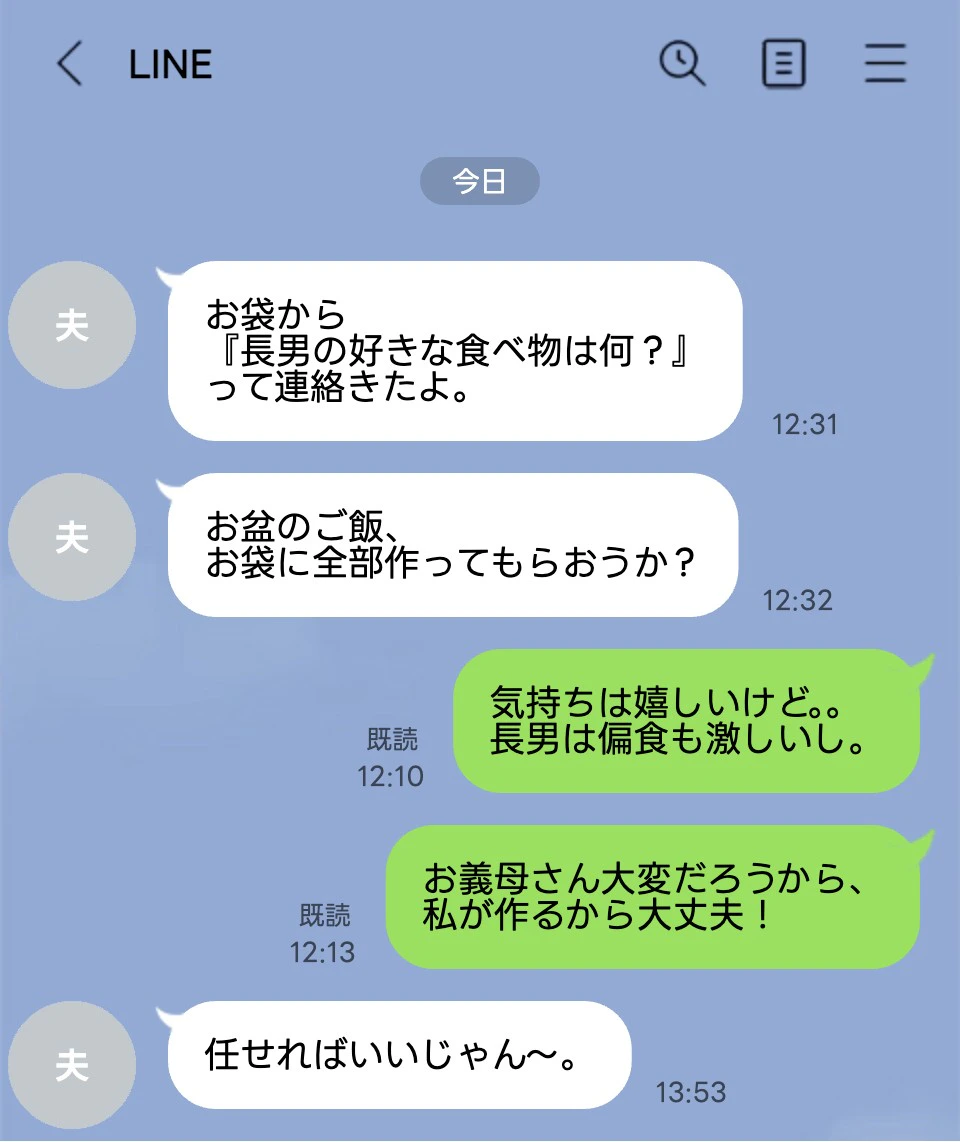View 夫's avatar beside 任せればいいじゃん〜 message
Screen dimensions: 960x1142
click(x=71, y=1065)
